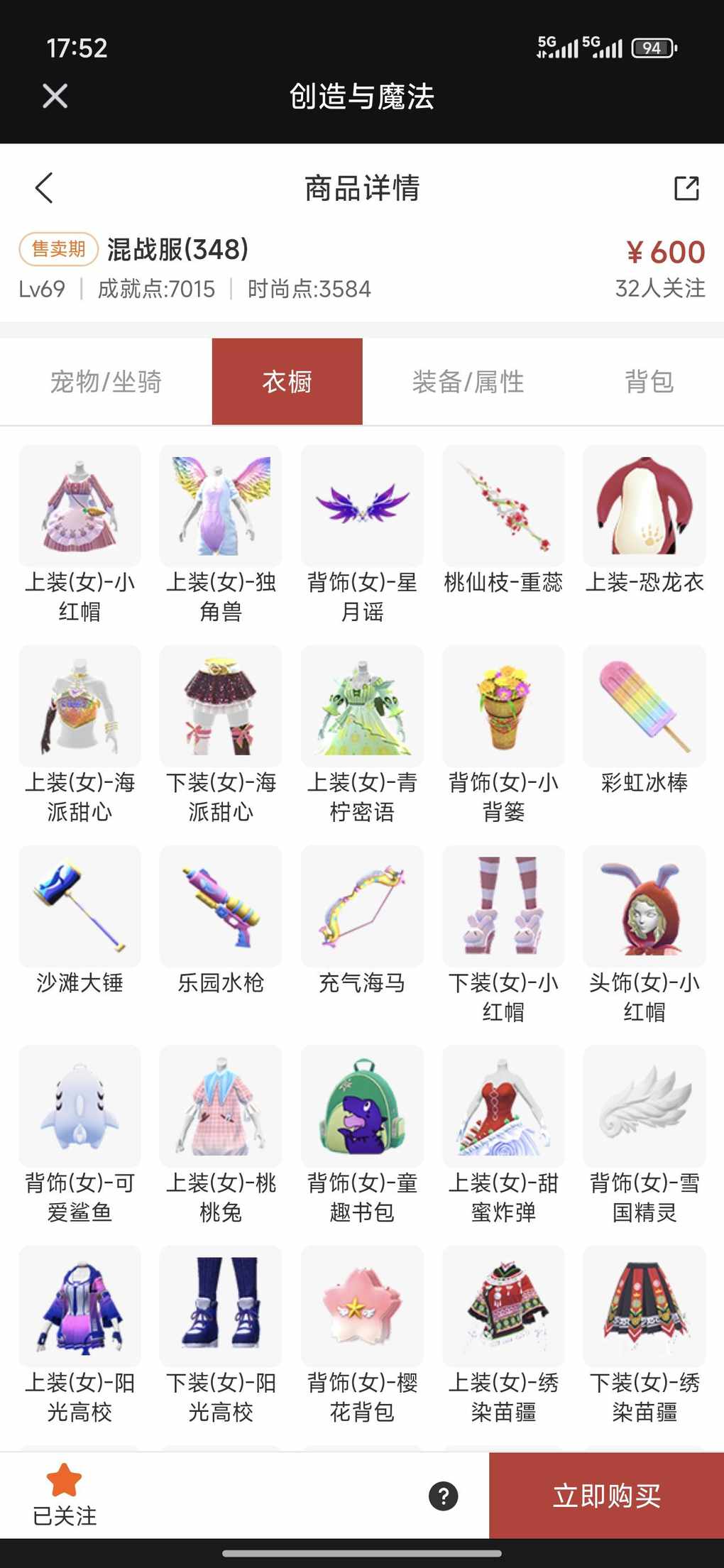Select the 衣橱 tab
The image size is (724, 1568).
(287, 382)
